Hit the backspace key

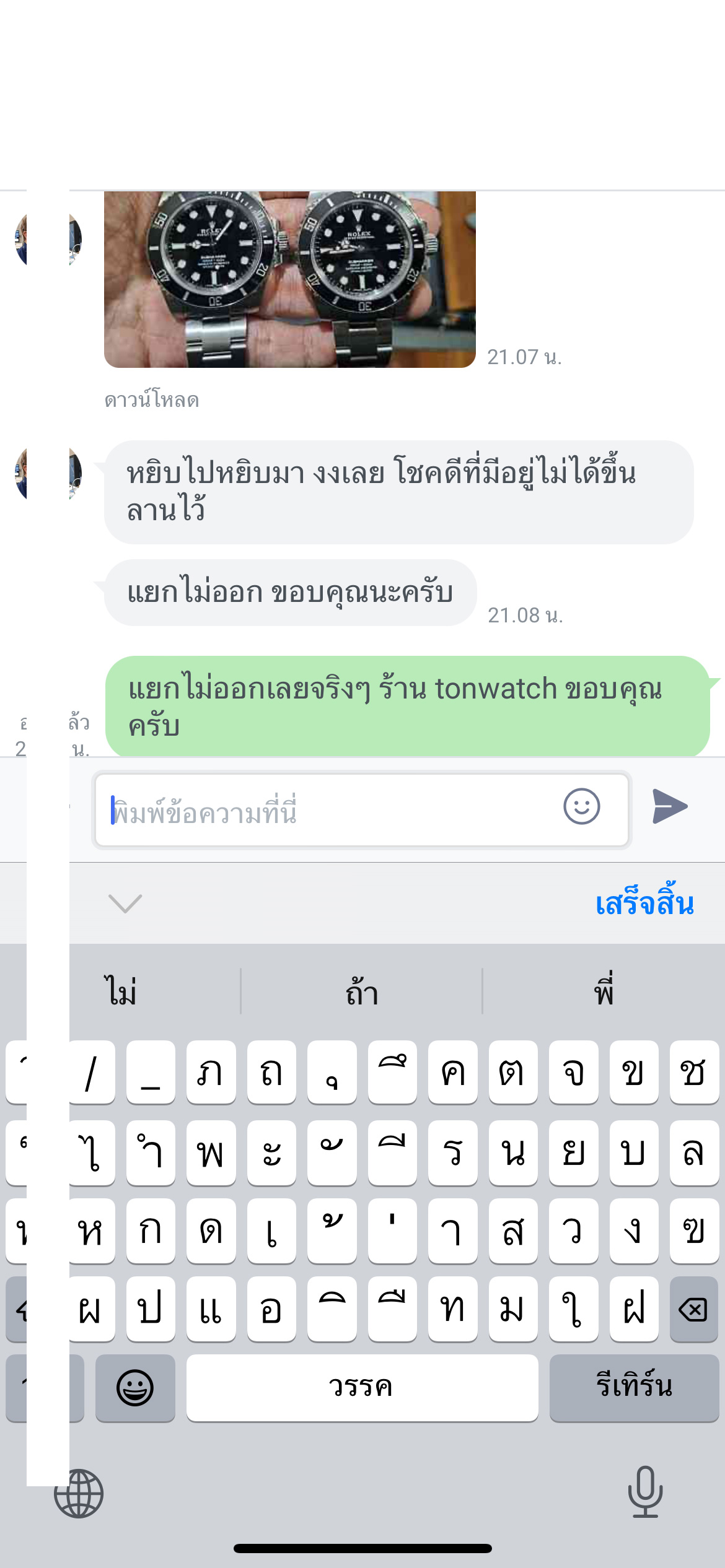693,1309
